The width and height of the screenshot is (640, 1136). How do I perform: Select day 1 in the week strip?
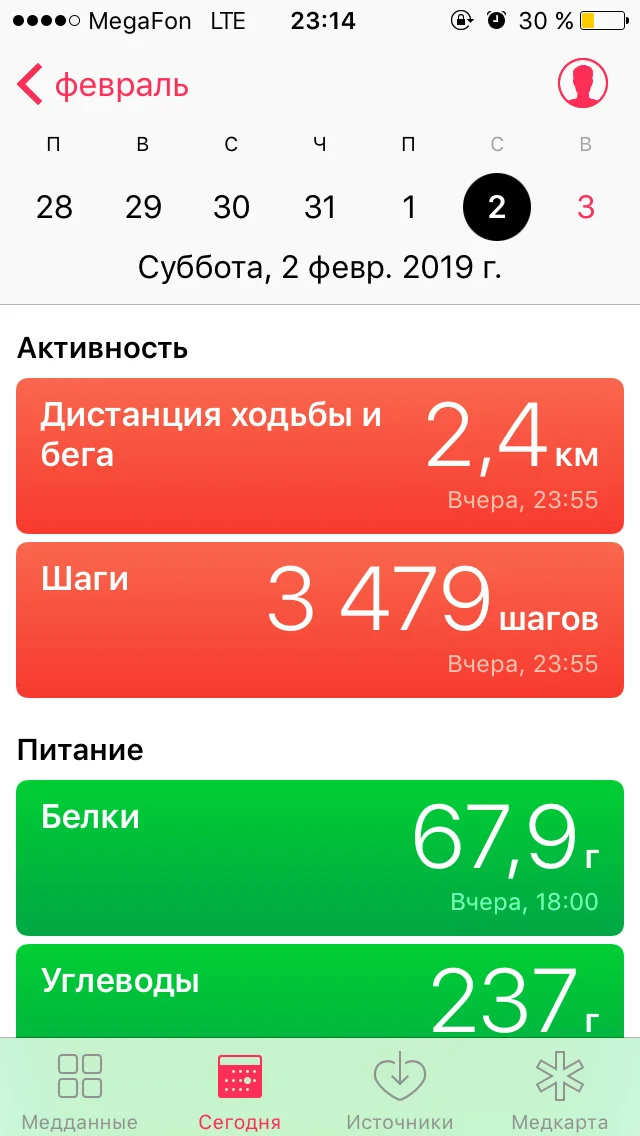coord(409,208)
